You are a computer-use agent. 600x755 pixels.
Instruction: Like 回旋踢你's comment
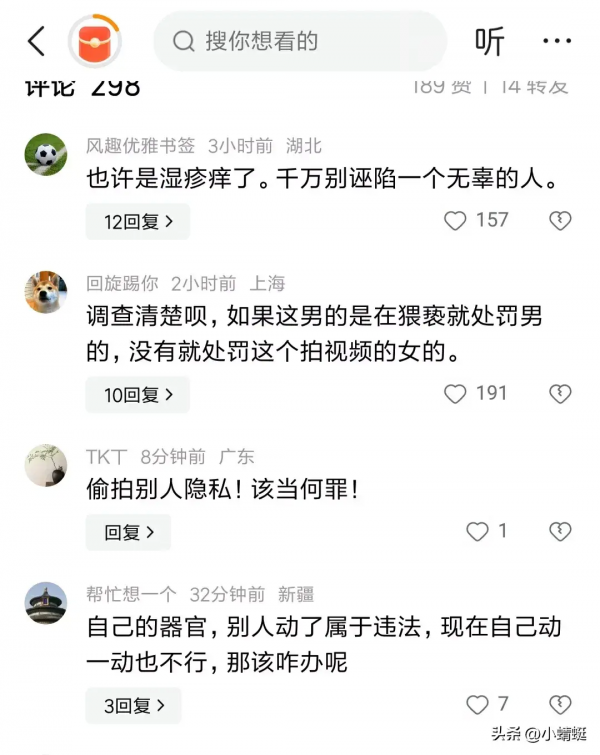[456, 394]
